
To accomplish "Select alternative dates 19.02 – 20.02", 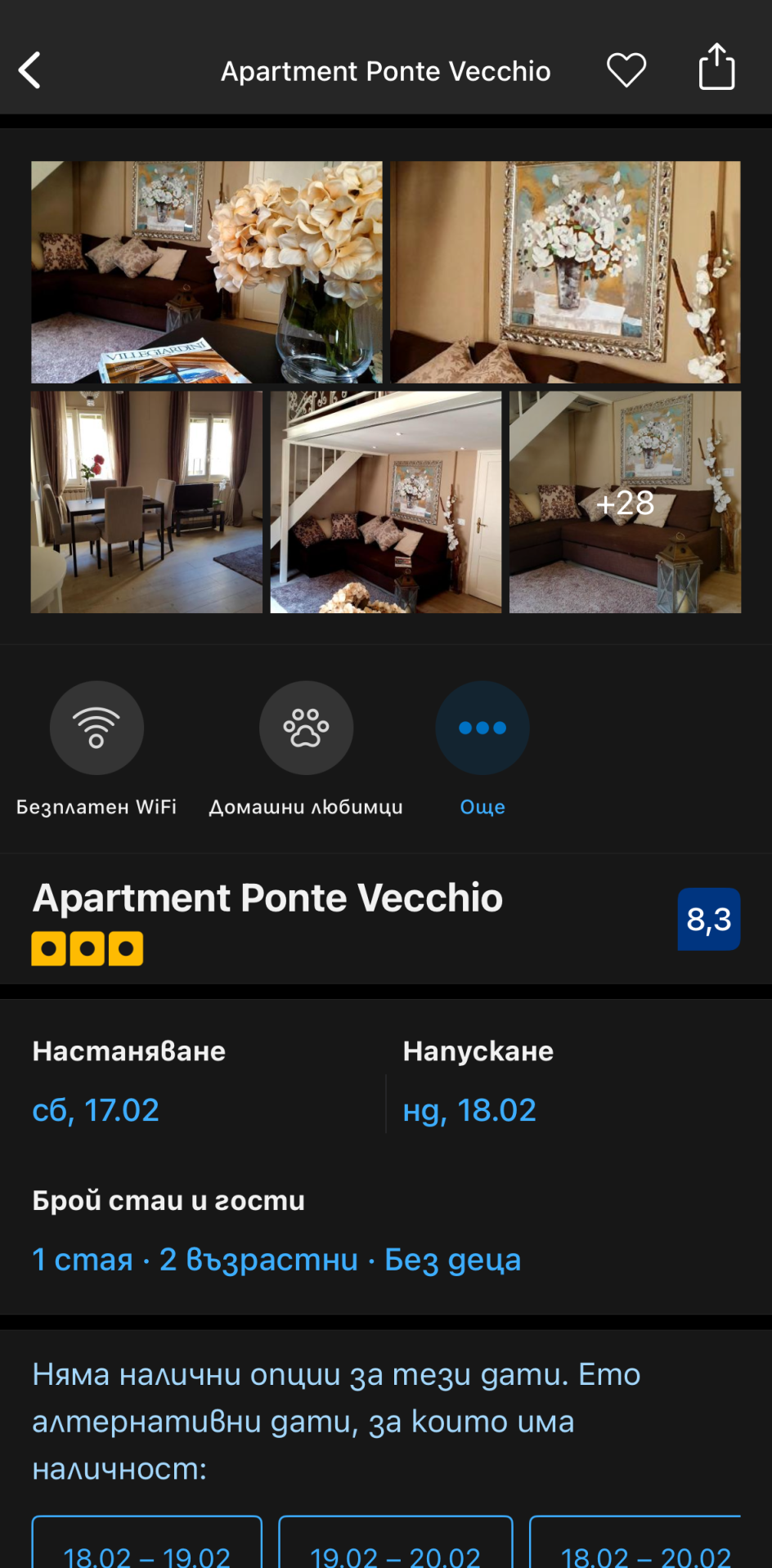I will pos(396,1547).
